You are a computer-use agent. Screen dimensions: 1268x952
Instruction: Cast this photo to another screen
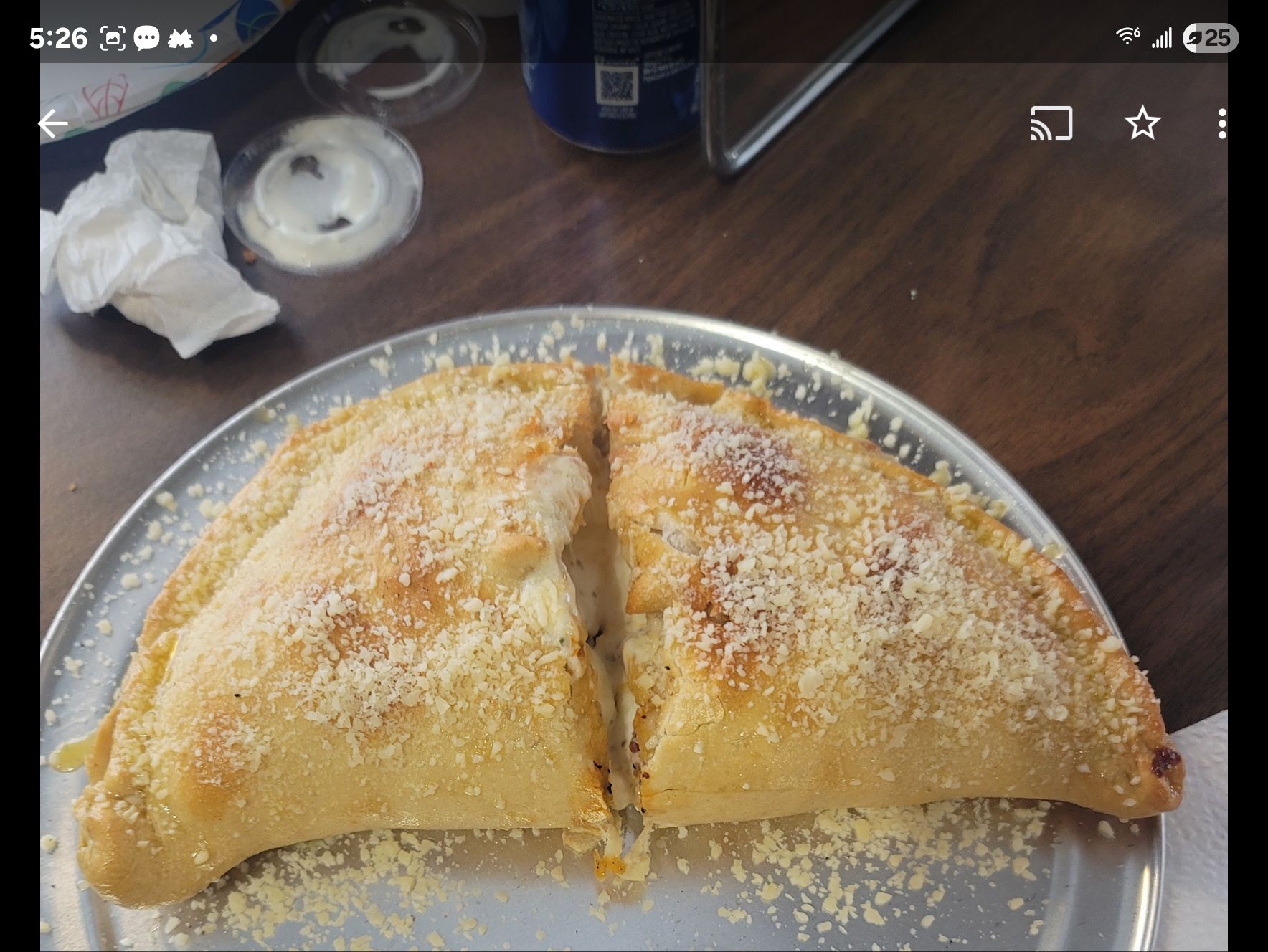(1051, 123)
